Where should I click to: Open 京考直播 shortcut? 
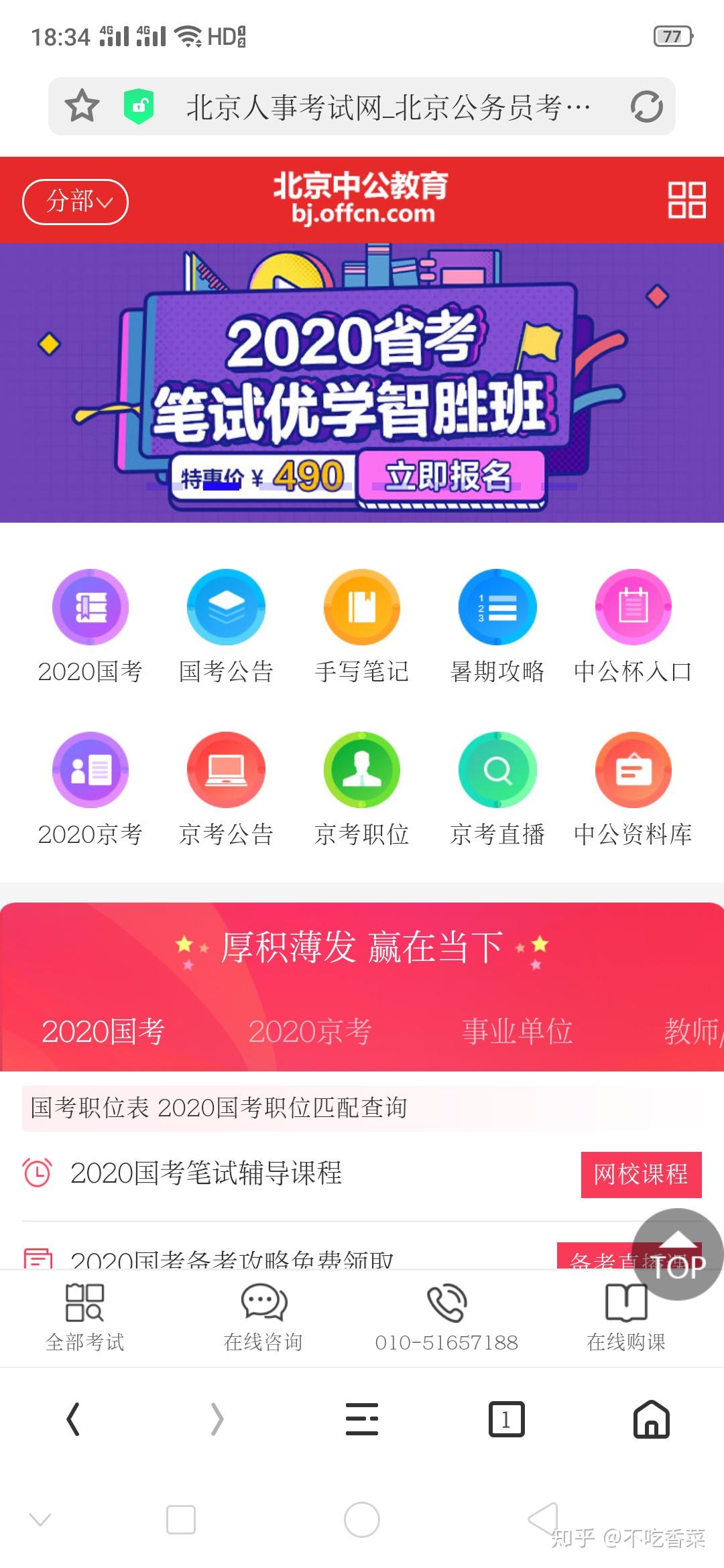pos(497,770)
